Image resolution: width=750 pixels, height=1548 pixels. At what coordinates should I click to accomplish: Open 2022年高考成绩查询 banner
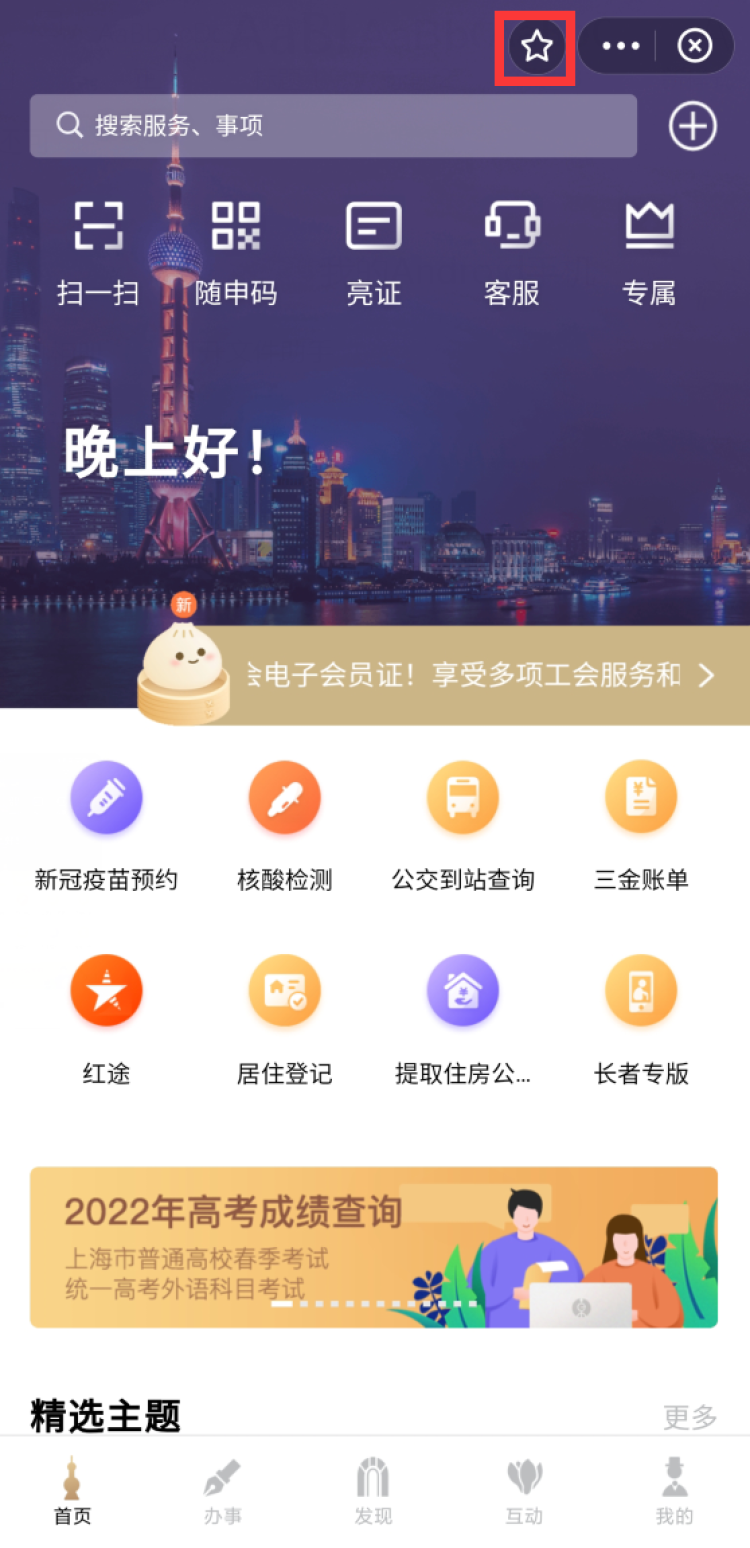(x=374, y=1246)
